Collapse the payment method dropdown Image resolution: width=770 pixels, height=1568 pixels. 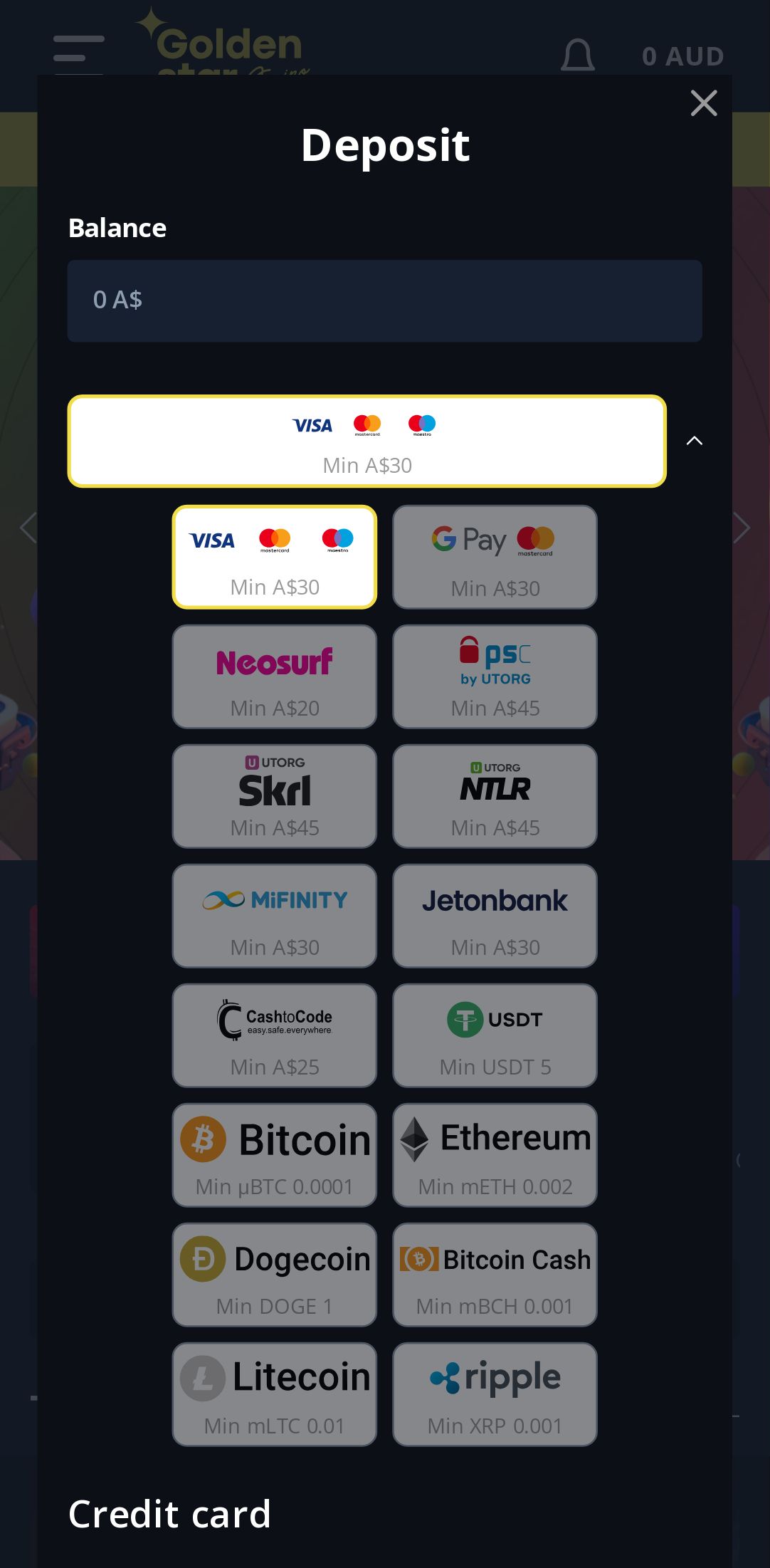coord(694,441)
